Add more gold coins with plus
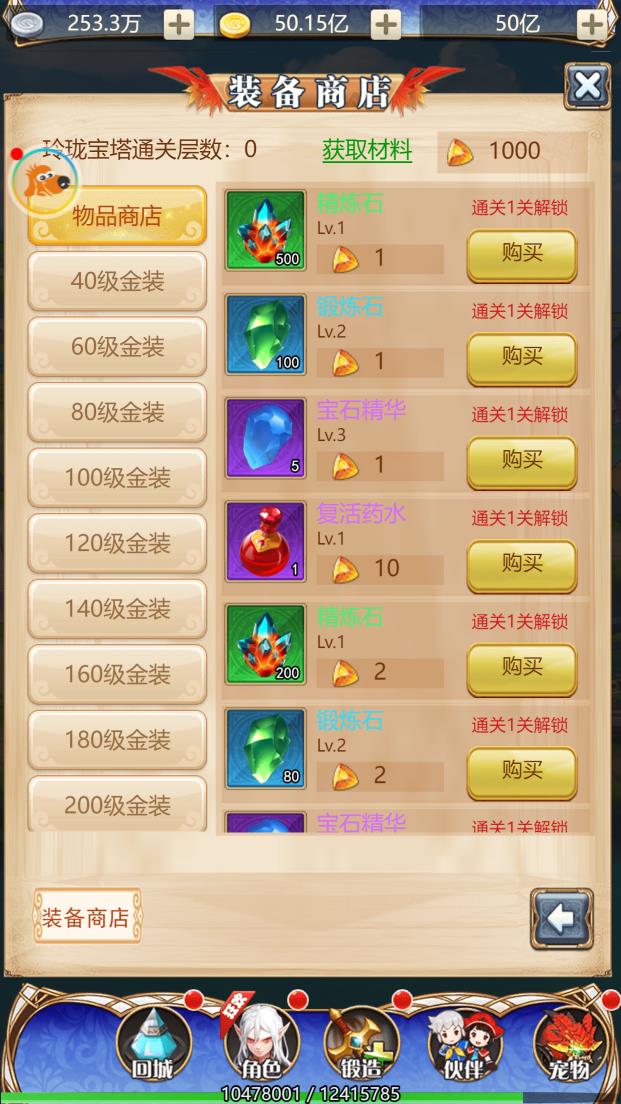Screen dimensions: 621x1104 pos(385,24)
